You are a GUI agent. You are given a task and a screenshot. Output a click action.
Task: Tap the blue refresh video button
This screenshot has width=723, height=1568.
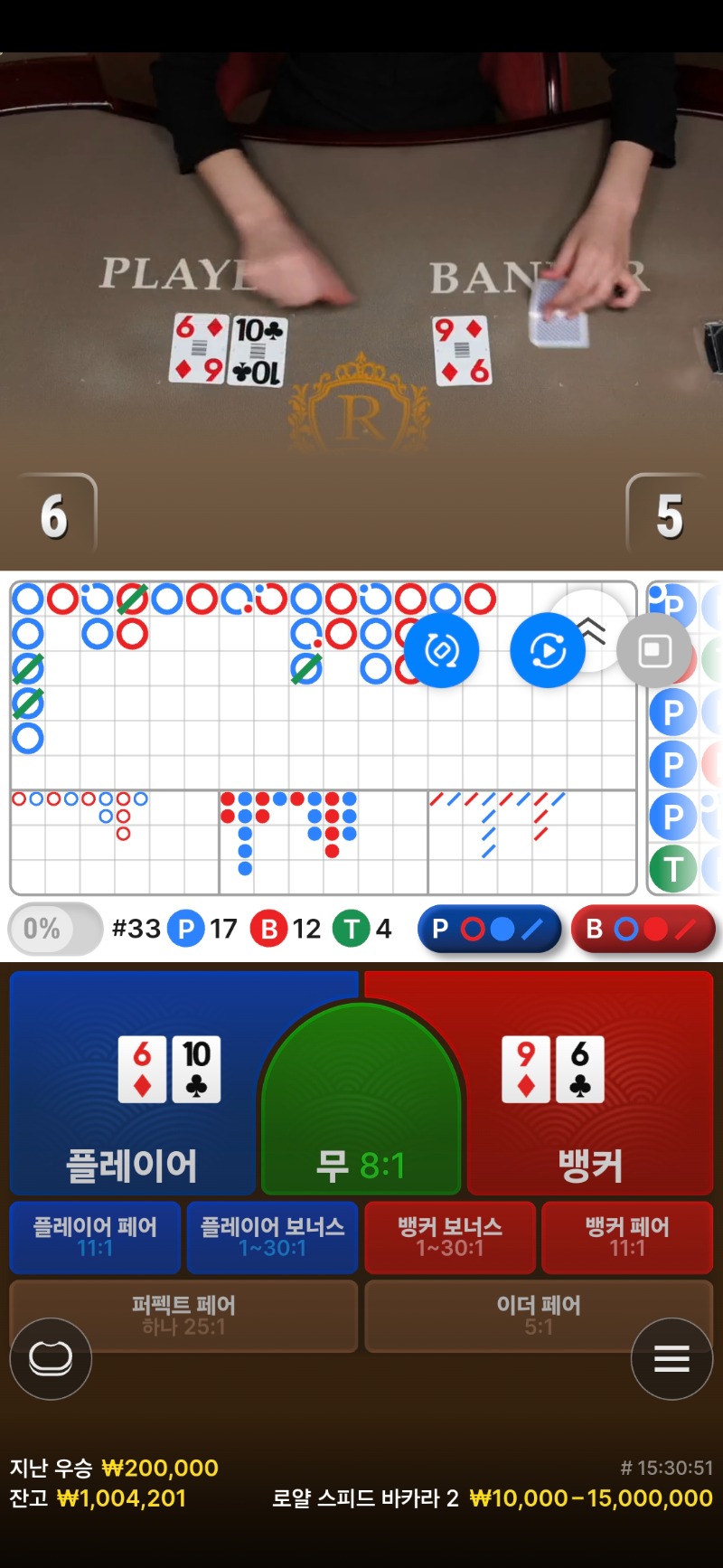coord(547,650)
